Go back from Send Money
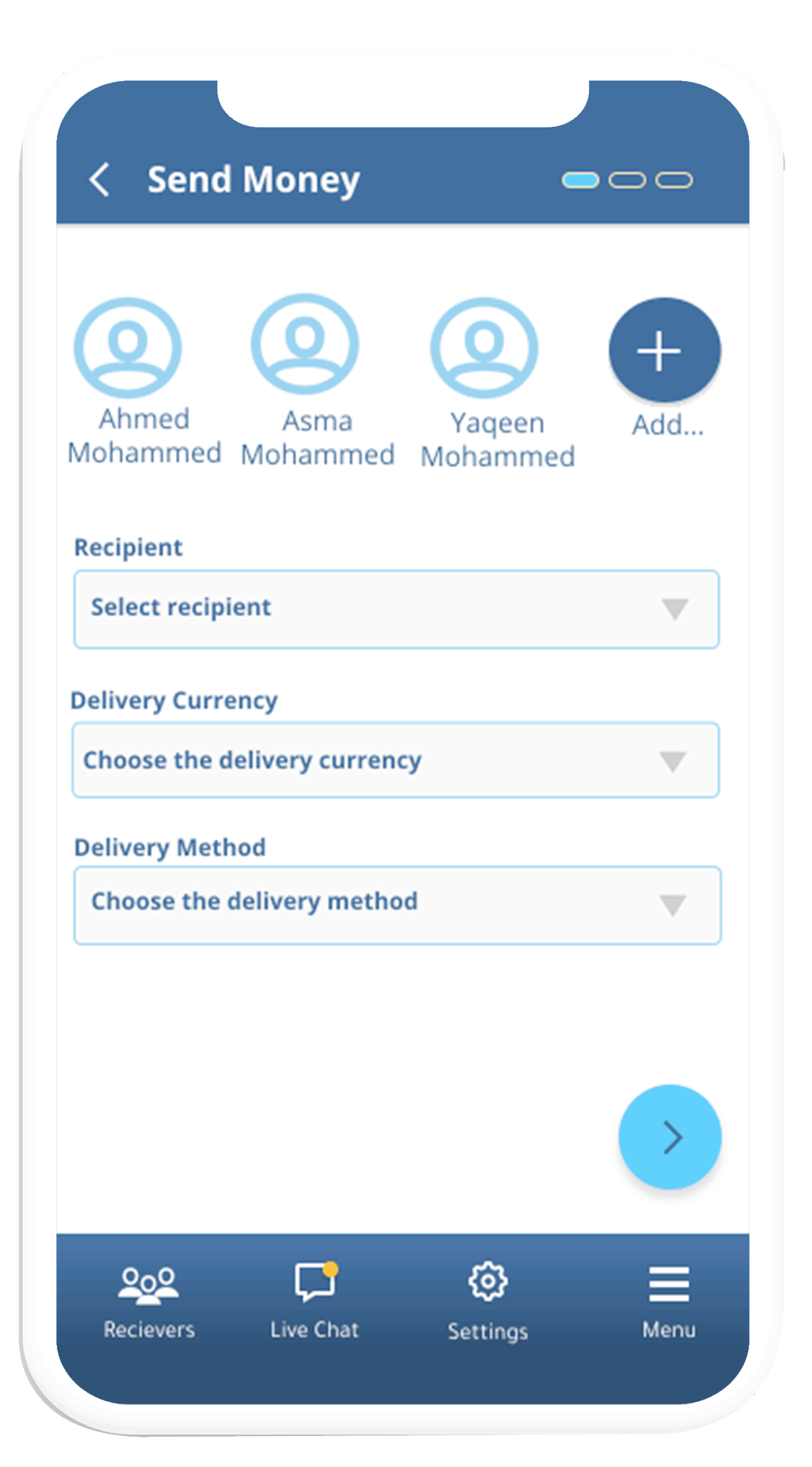812x1467 pixels. click(100, 180)
